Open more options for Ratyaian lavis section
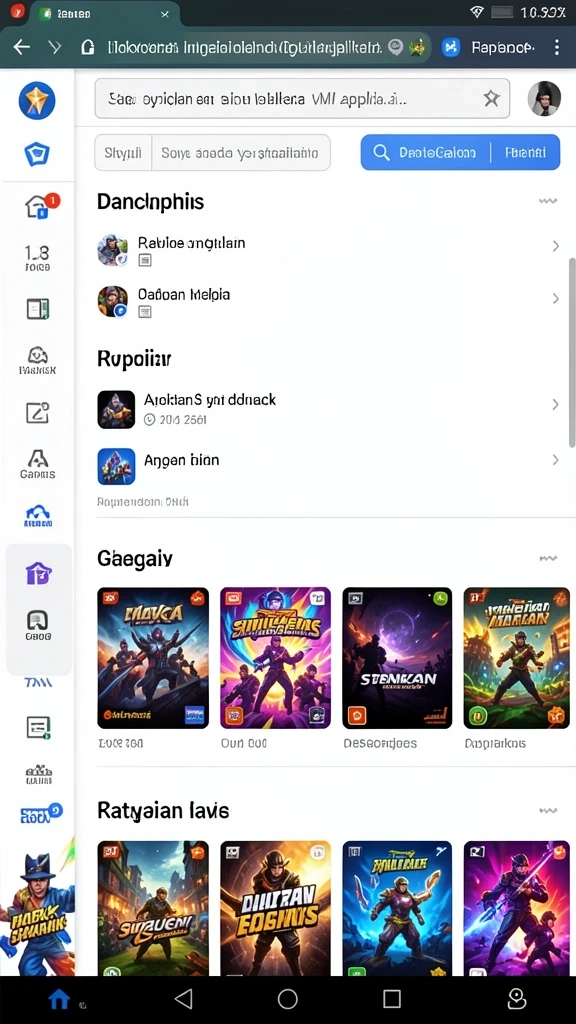The image size is (576, 1024). (x=548, y=811)
